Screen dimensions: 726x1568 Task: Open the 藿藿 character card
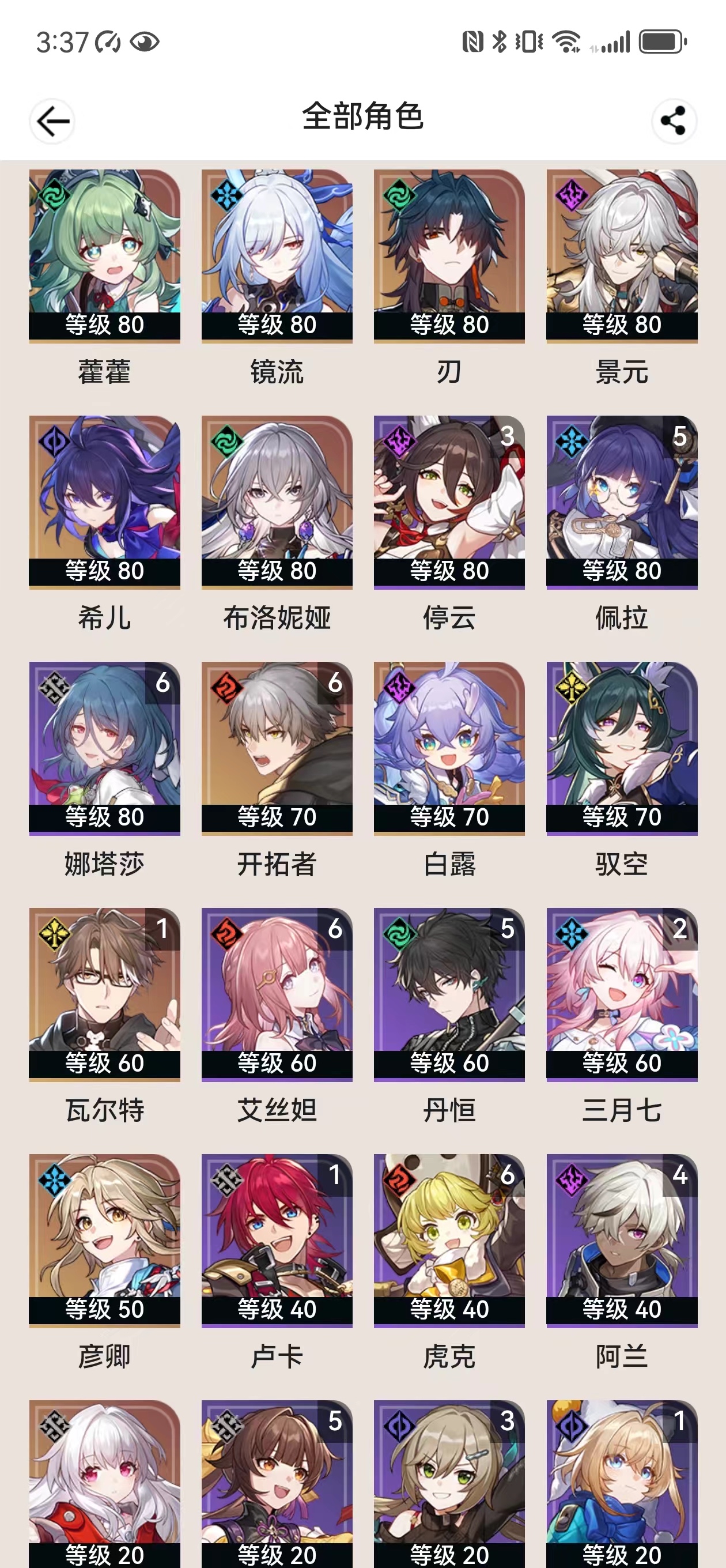[x=105, y=255]
